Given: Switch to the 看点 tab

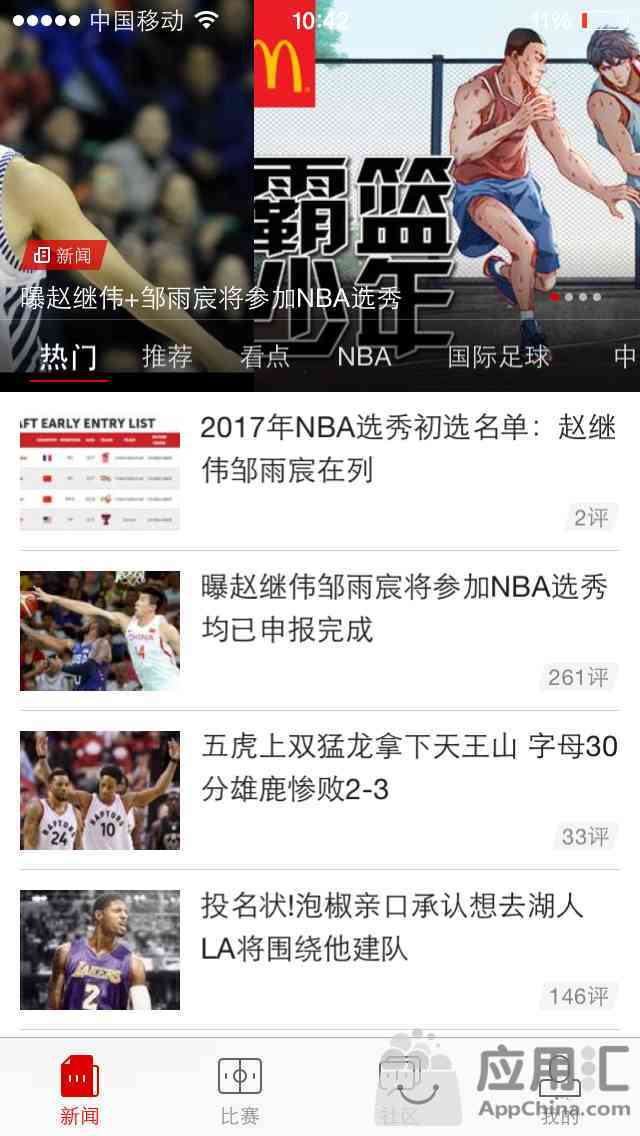Looking at the screenshot, I should (265, 357).
